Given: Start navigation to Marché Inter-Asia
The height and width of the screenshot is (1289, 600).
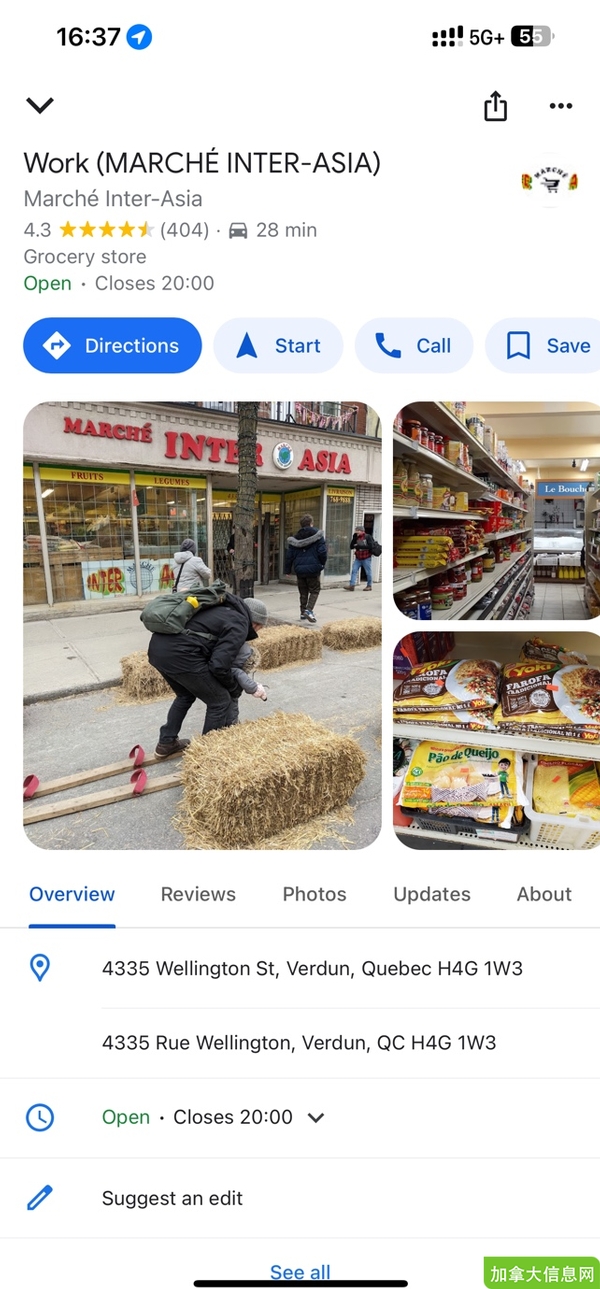Looking at the screenshot, I should [278, 346].
